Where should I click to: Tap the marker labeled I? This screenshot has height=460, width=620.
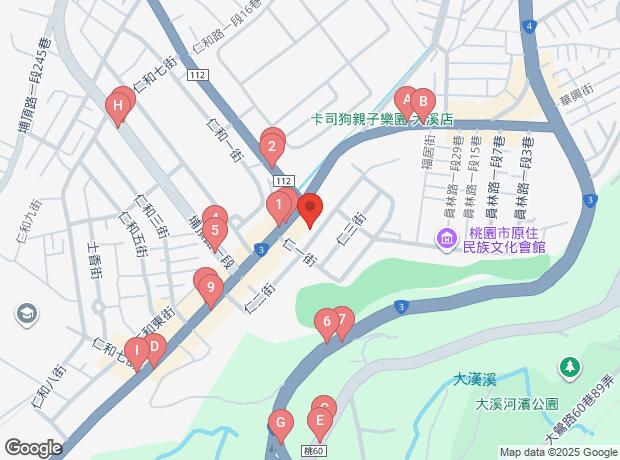point(138,351)
